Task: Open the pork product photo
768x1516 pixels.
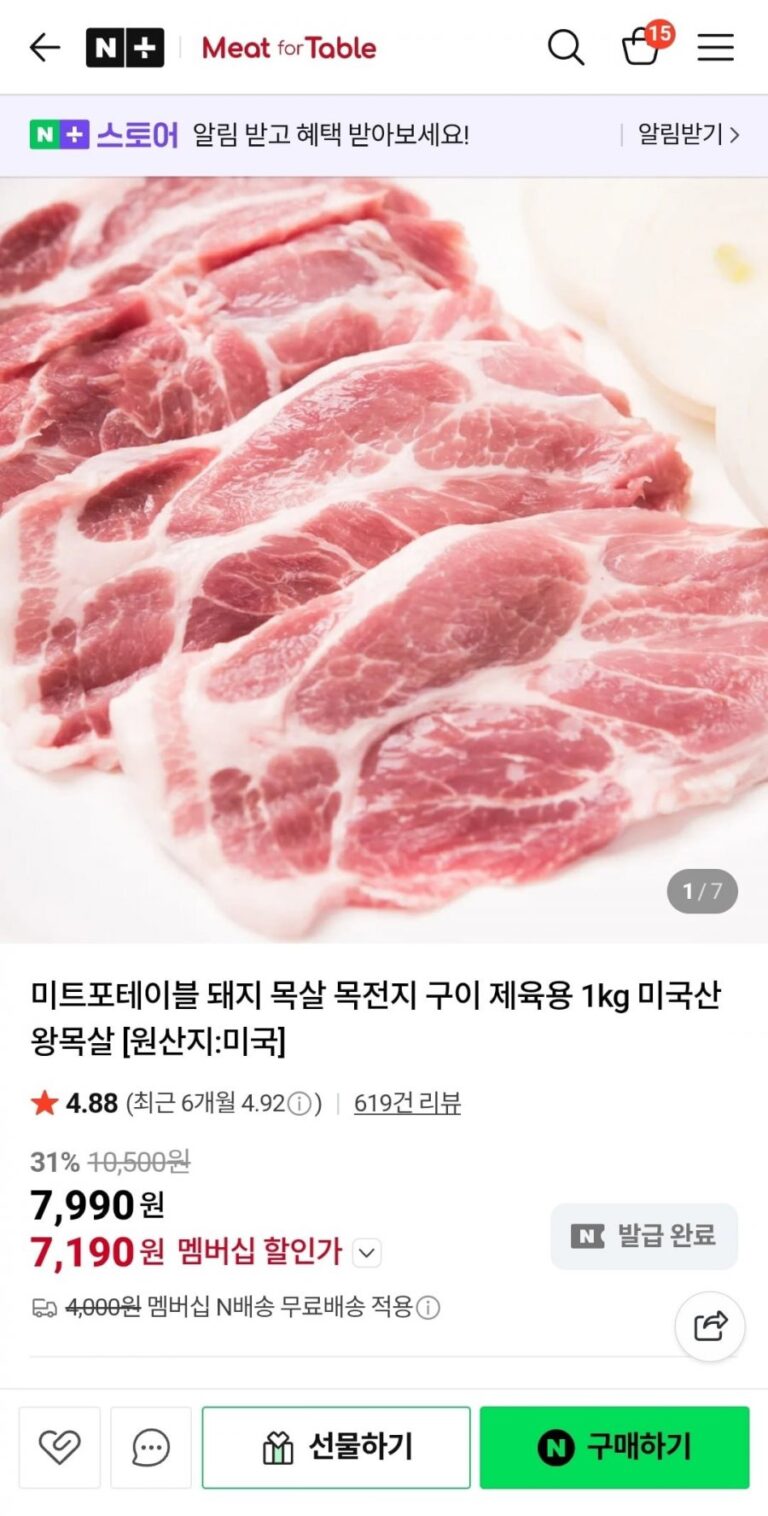Action: (x=384, y=560)
